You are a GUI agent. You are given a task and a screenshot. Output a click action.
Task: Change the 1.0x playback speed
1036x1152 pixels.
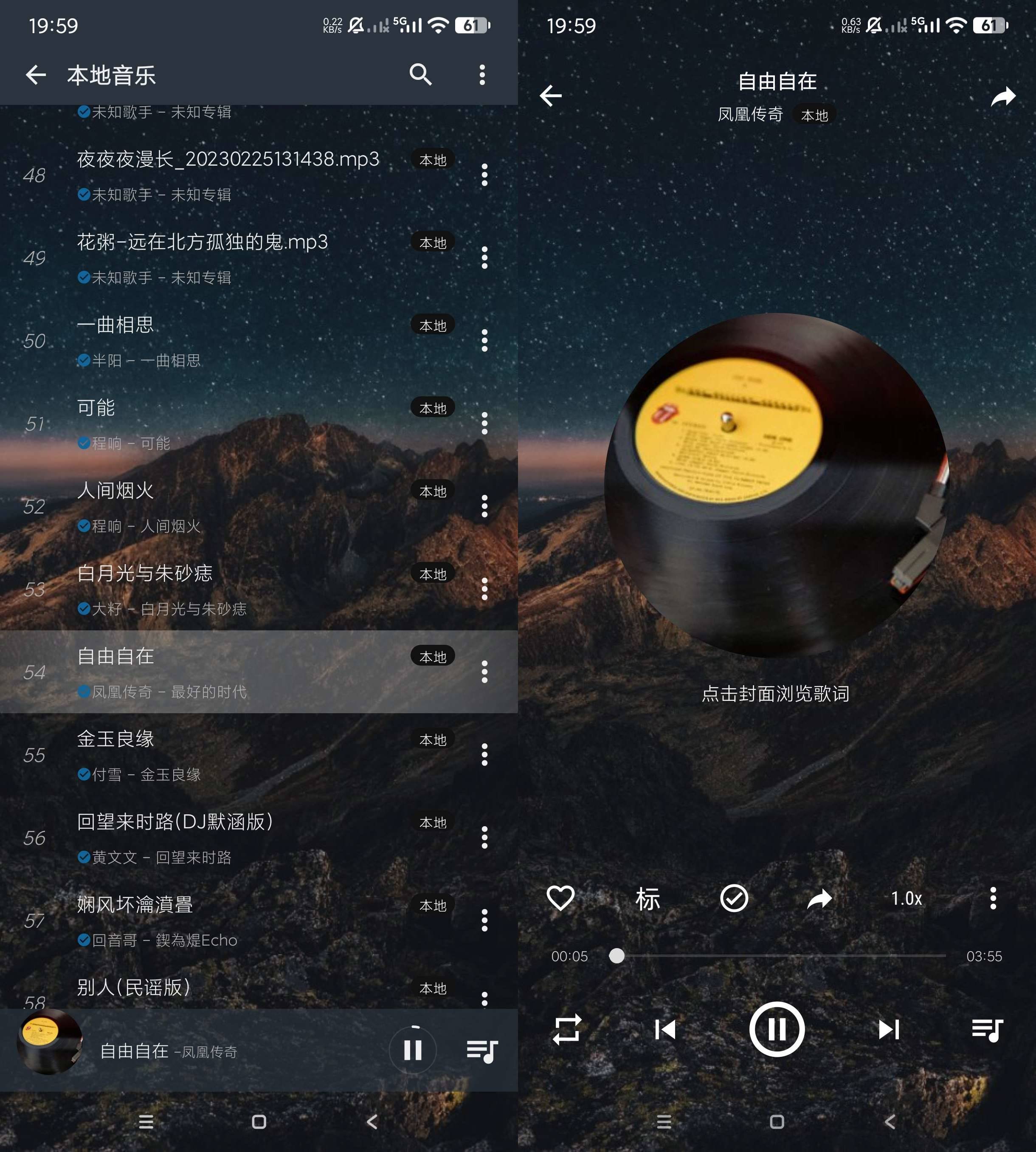[x=906, y=898]
